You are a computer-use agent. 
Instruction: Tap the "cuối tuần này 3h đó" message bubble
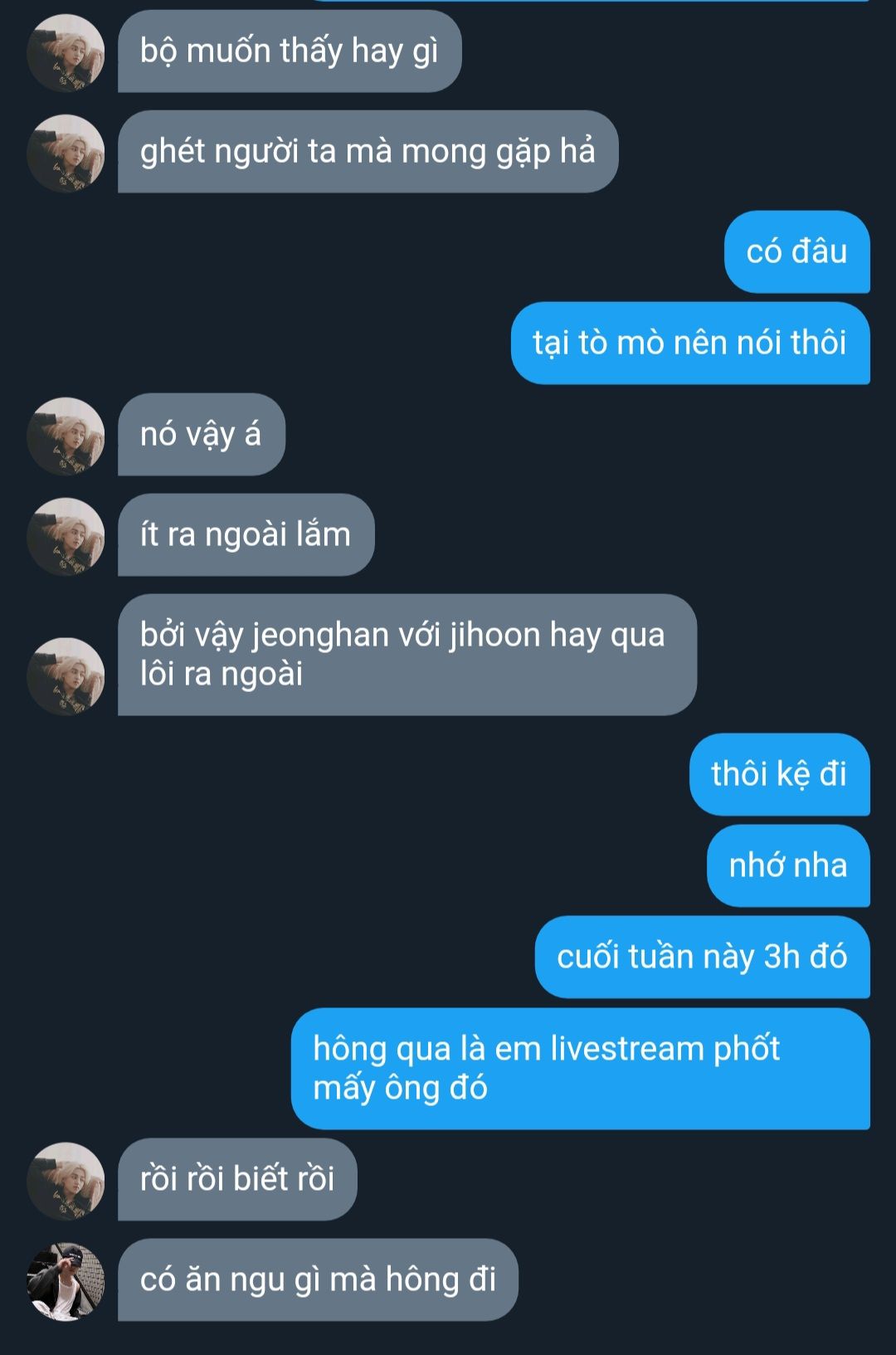coord(702,957)
